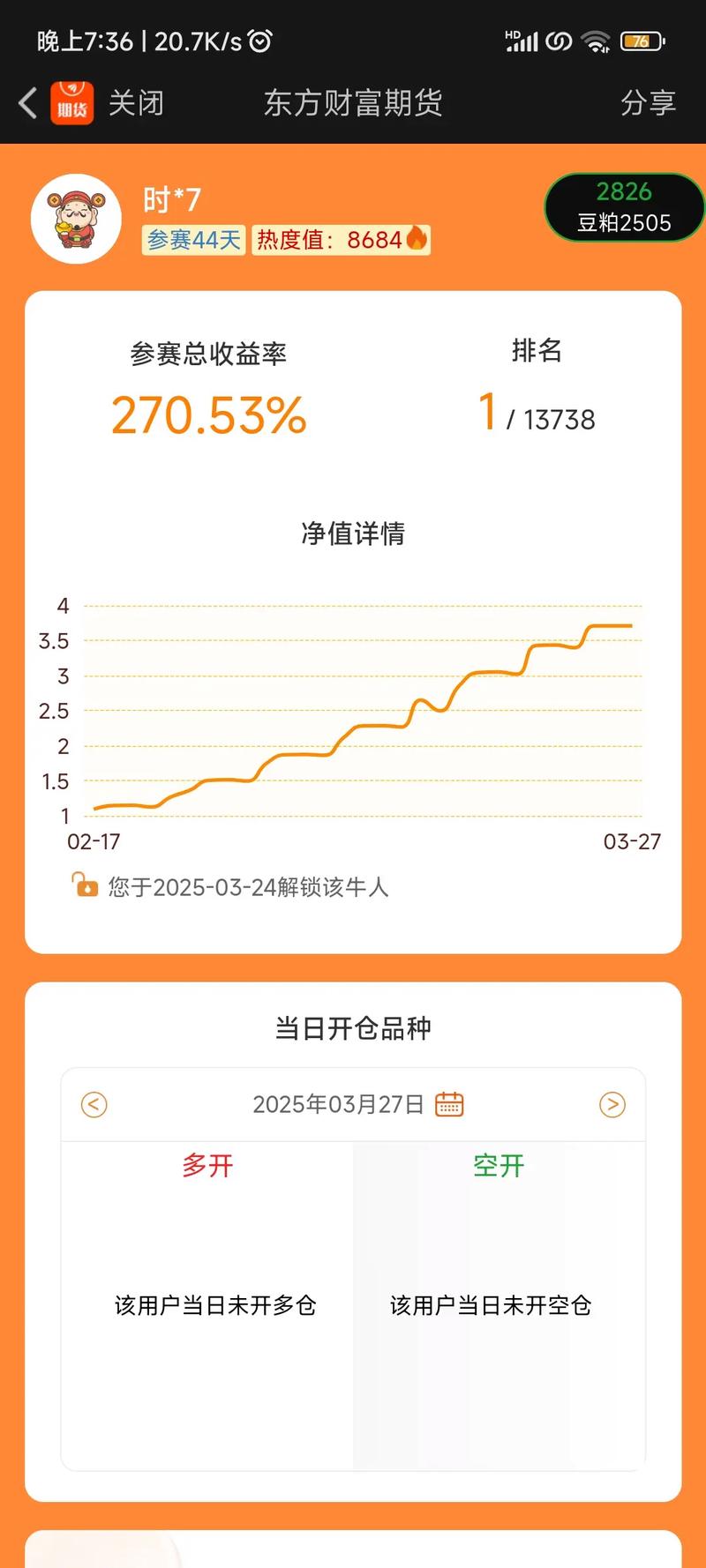Tap 关闭 to close the page
The height and width of the screenshot is (1568, 706).
[x=135, y=102]
